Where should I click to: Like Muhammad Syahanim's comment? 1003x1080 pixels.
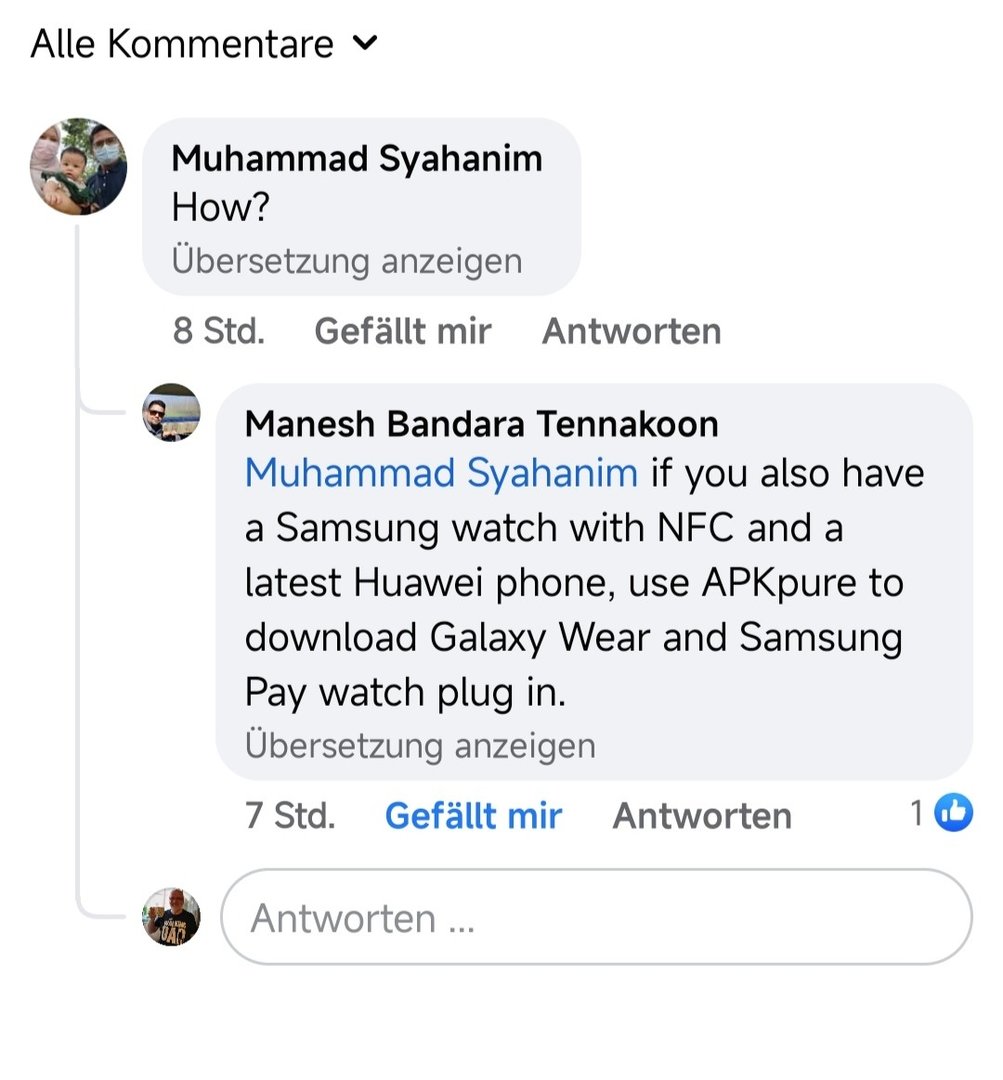(x=402, y=331)
